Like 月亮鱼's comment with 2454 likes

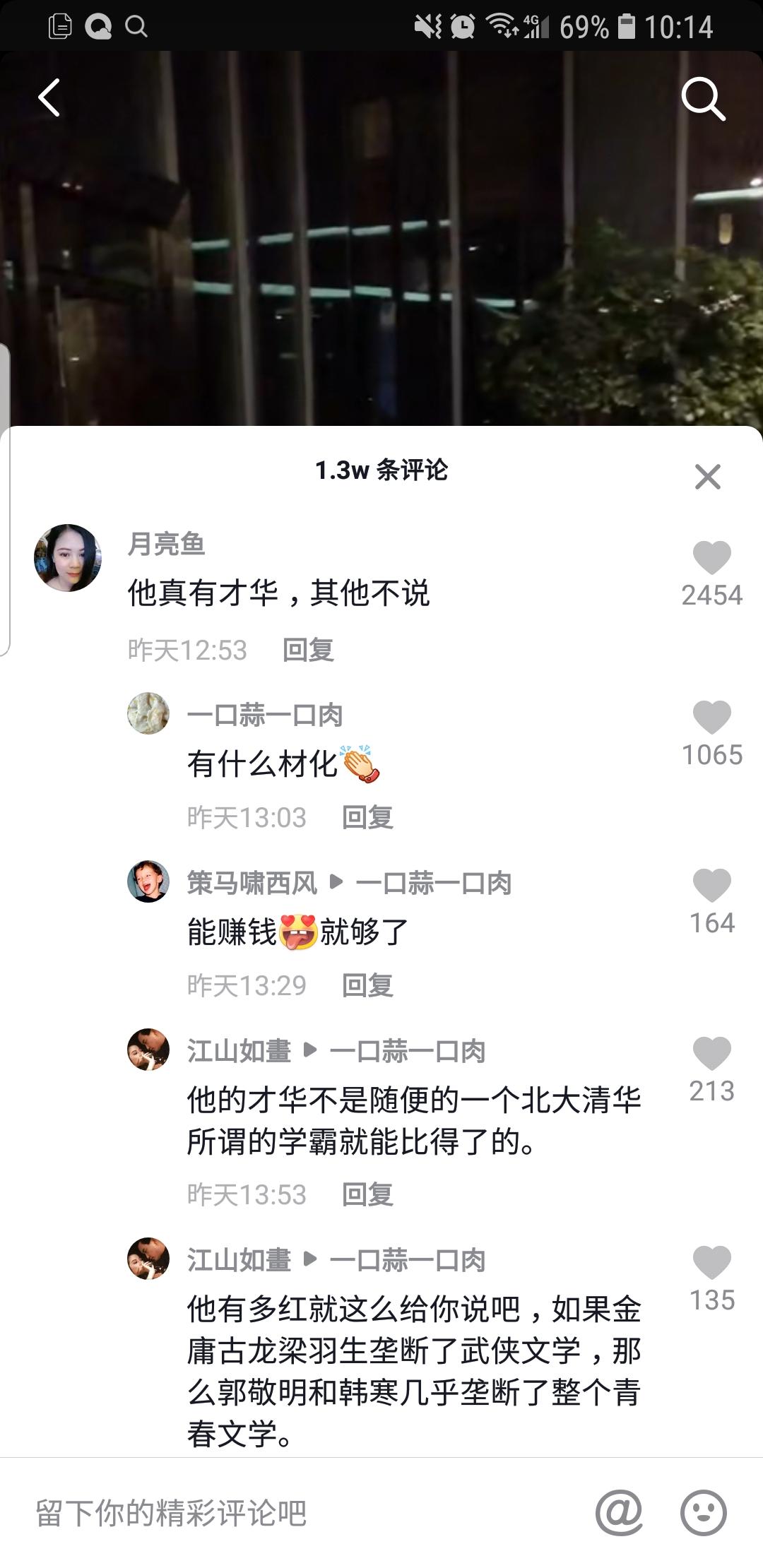711,558
